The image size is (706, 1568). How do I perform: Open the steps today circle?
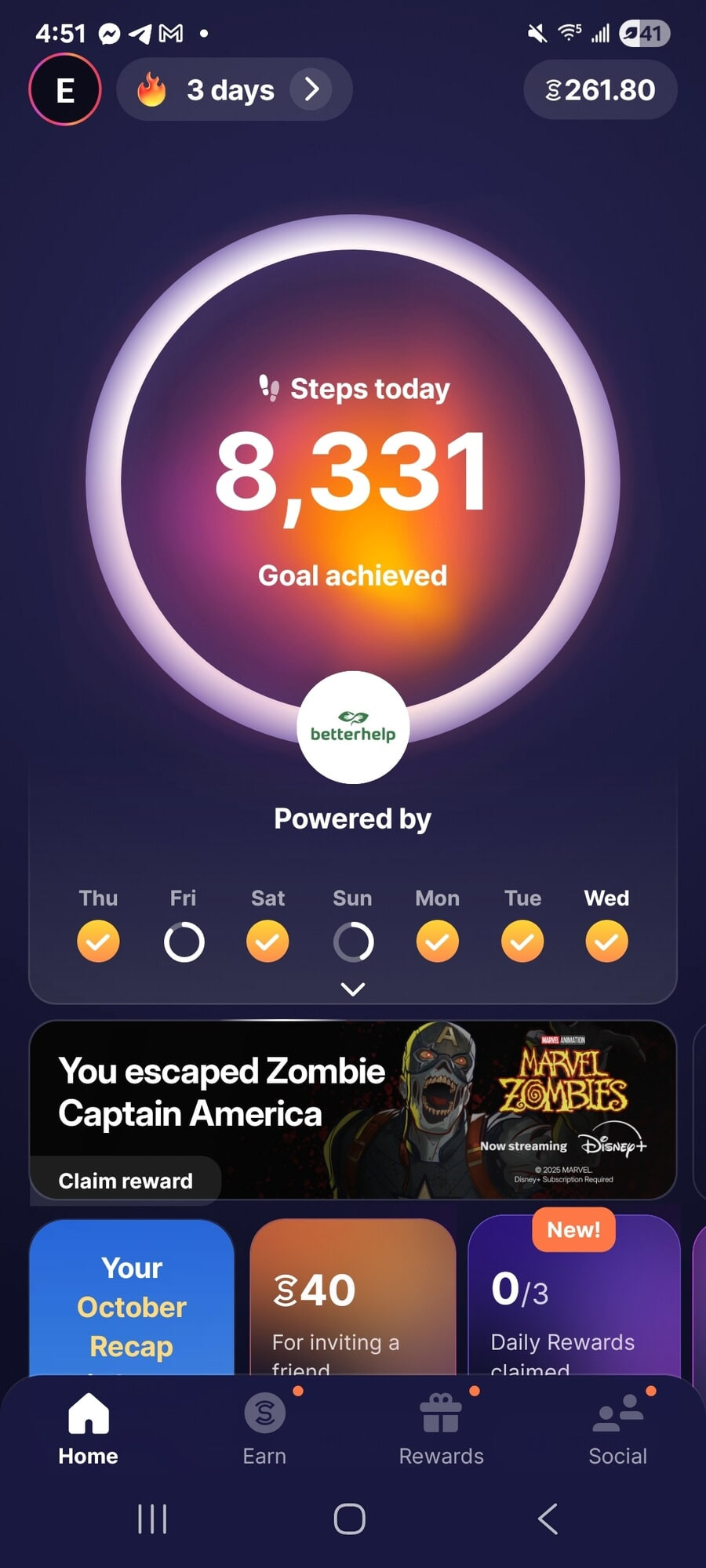click(x=353, y=478)
